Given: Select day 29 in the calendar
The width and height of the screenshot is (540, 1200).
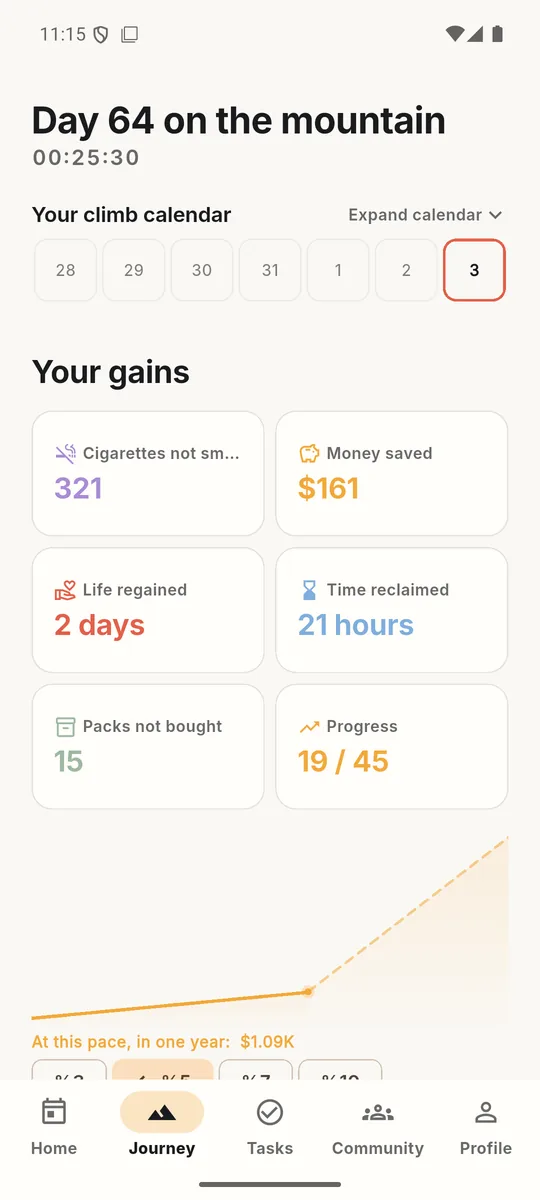Looking at the screenshot, I should (134, 270).
